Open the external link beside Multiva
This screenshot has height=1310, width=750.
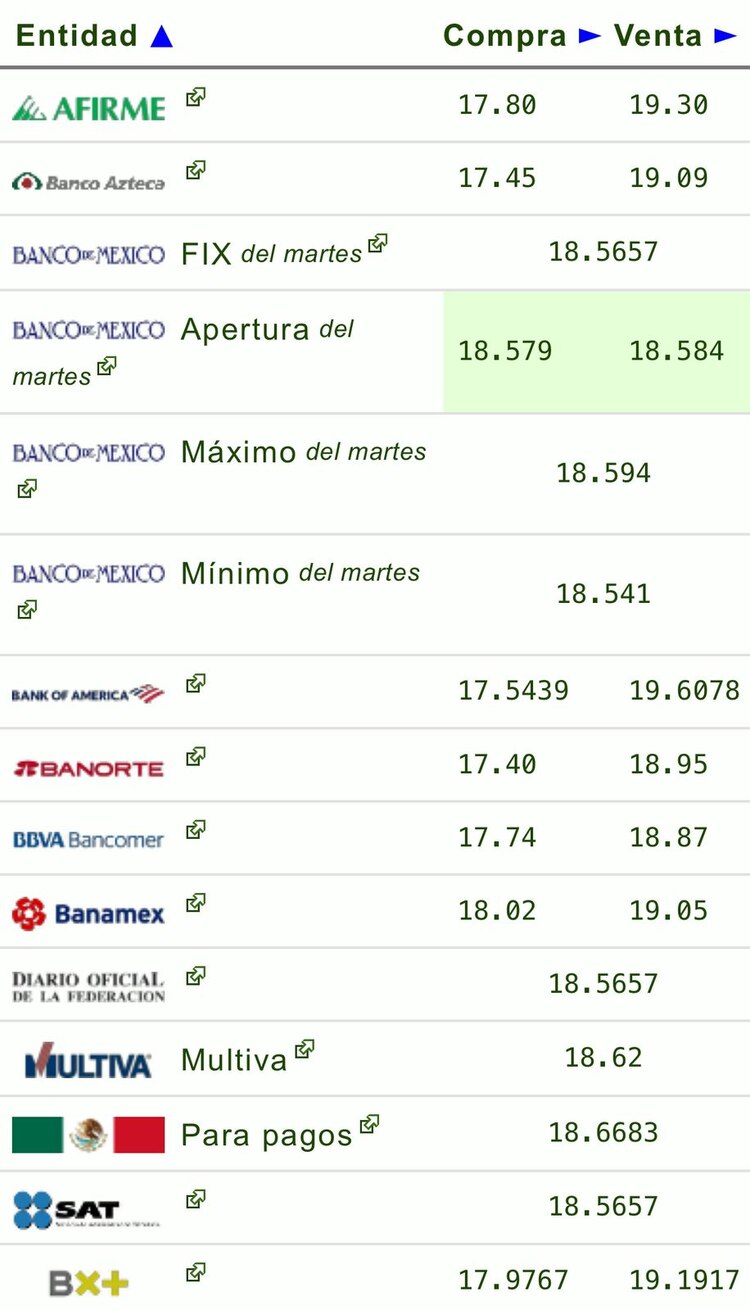(306, 1049)
